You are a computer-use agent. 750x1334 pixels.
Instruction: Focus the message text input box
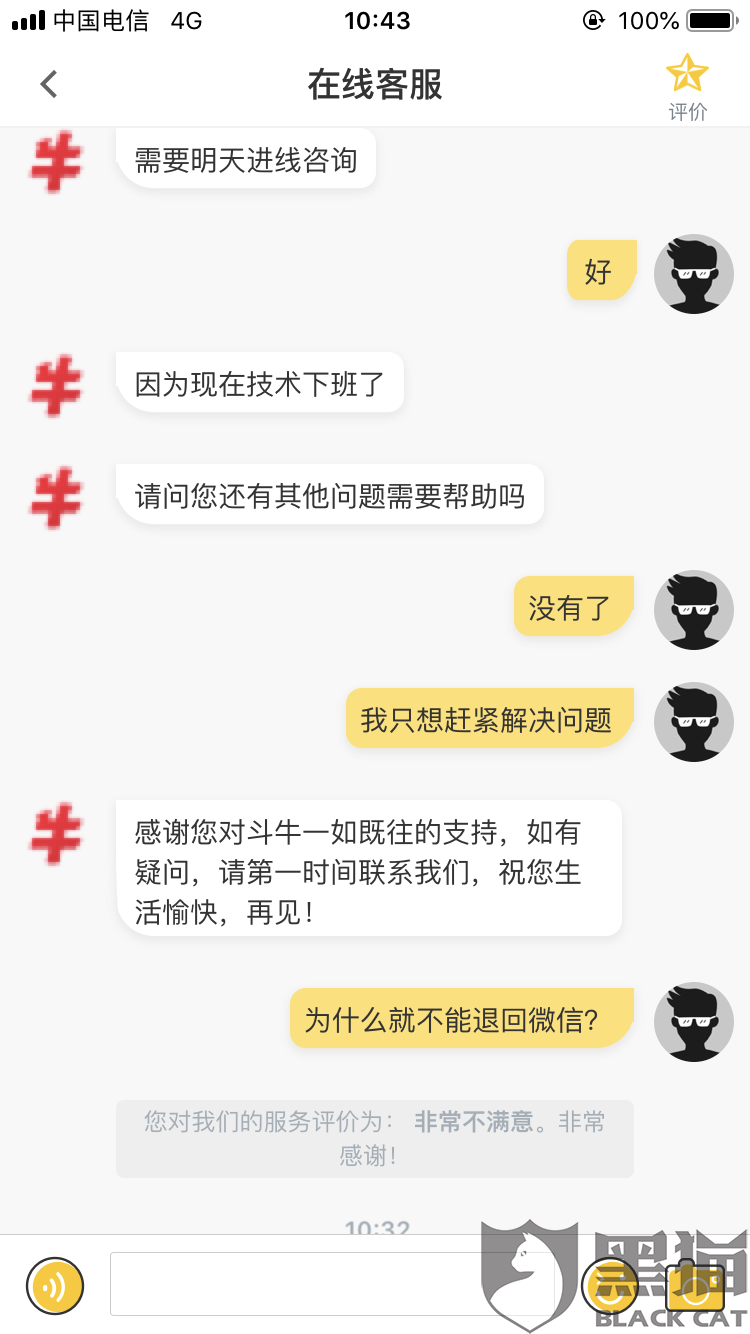(332, 1284)
